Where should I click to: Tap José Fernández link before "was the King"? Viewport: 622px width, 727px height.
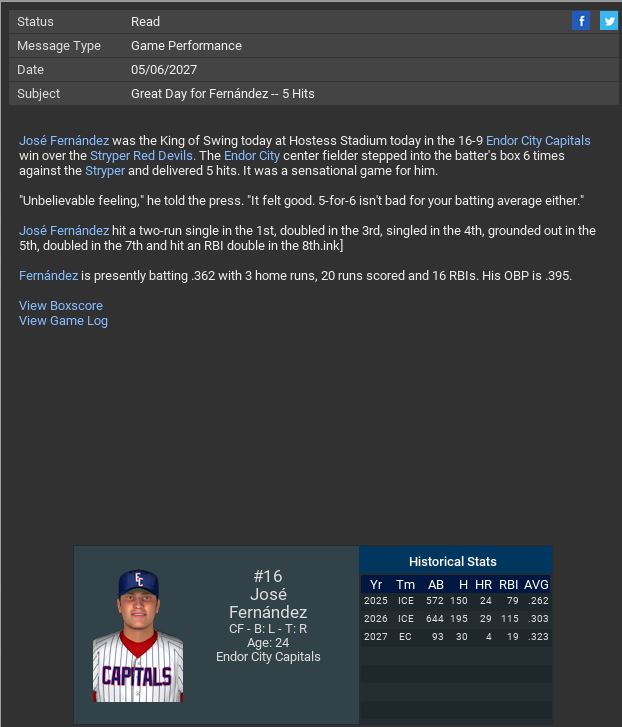(x=64, y=141)
